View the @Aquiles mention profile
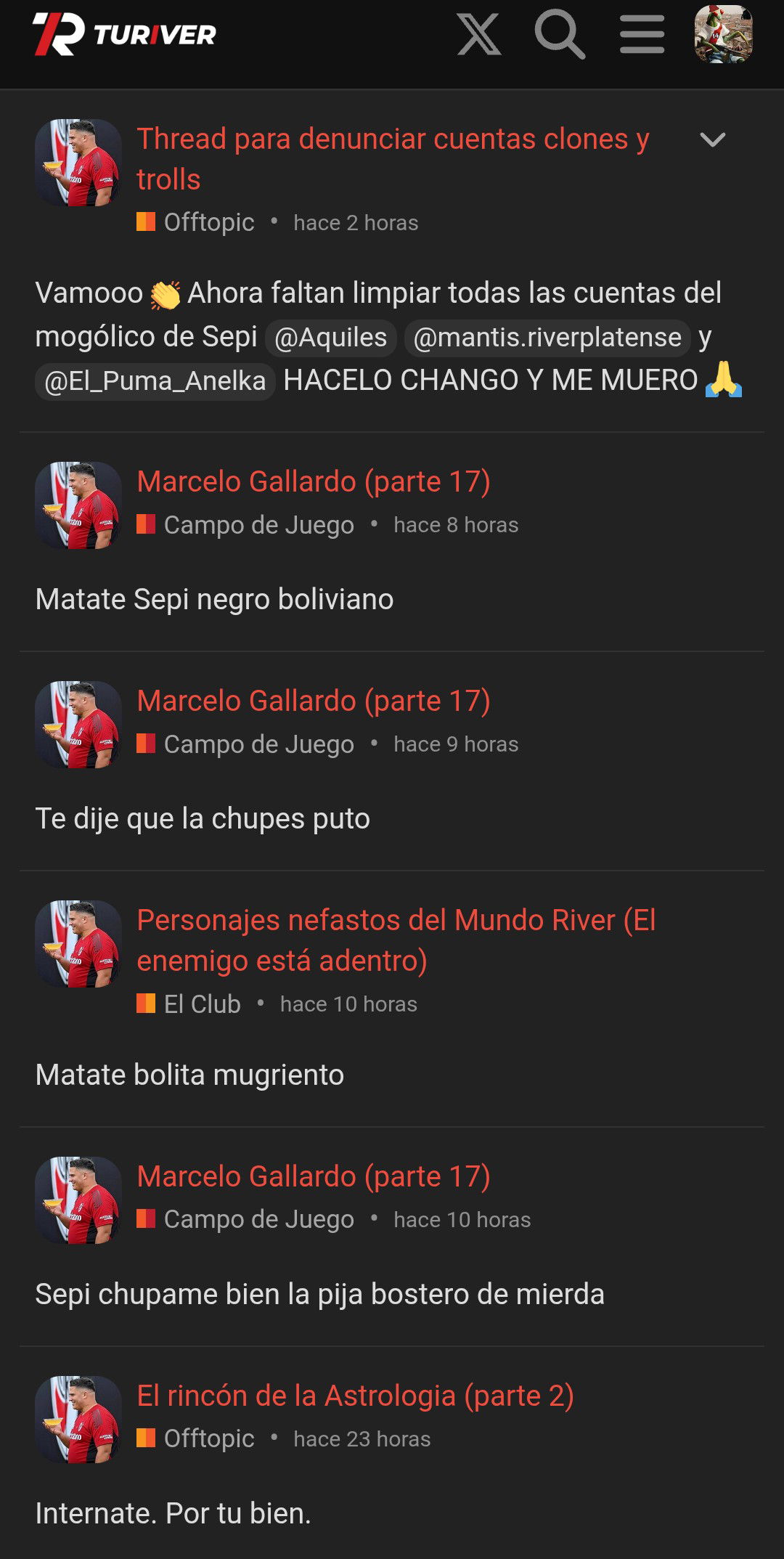784x1559 pixels. pos(330,338)
